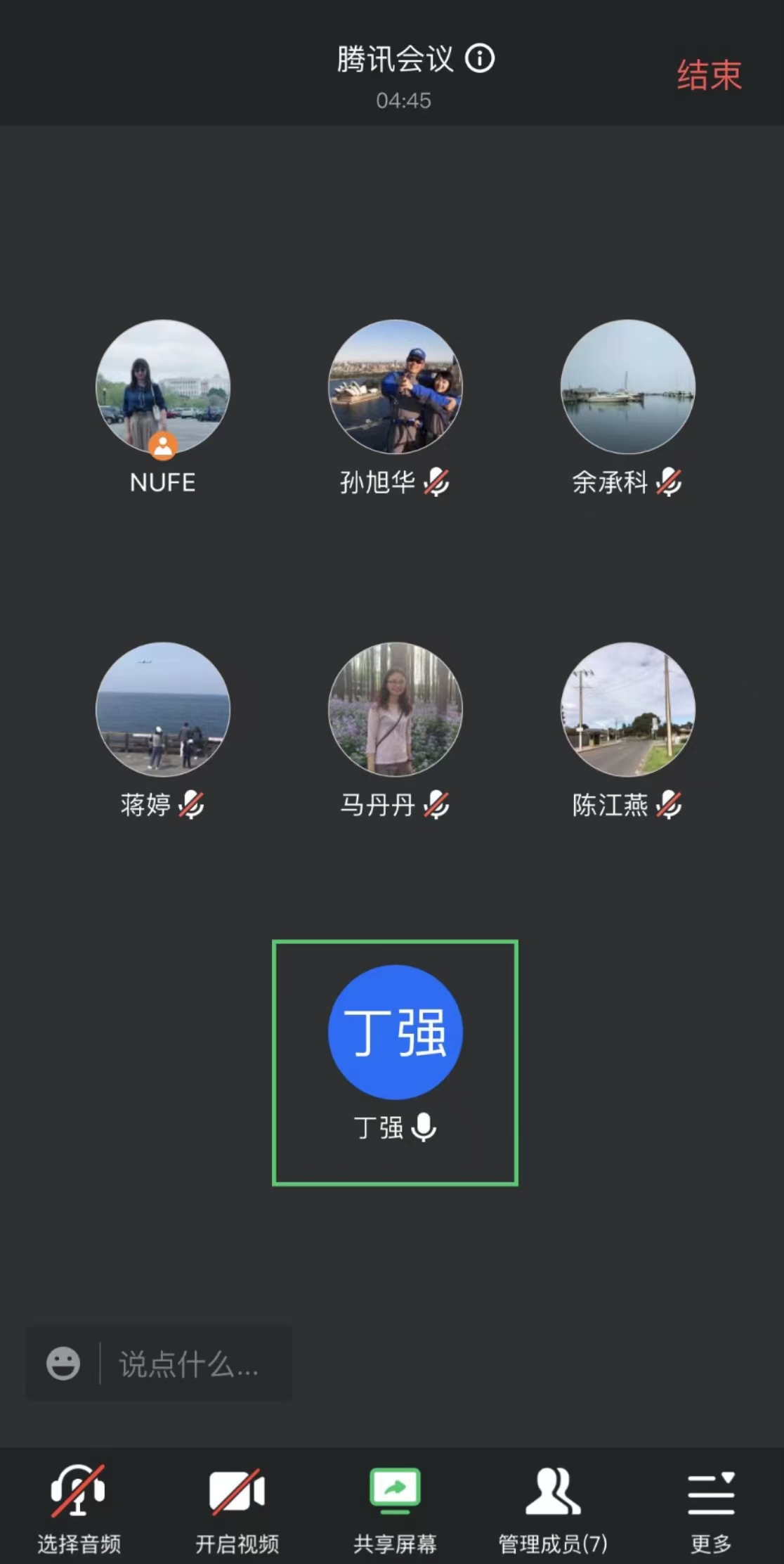The width and height of the screenshot is (784, 1564).
Task: Select participant 余承科's avatar
Action: click(628, 387)
